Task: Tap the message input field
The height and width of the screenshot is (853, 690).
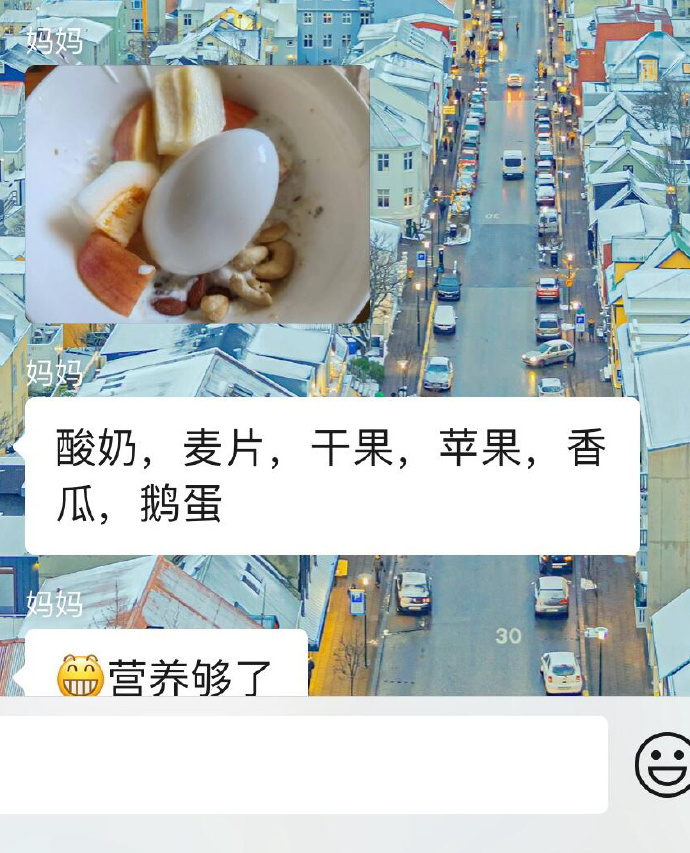Action: coord(300,765)
